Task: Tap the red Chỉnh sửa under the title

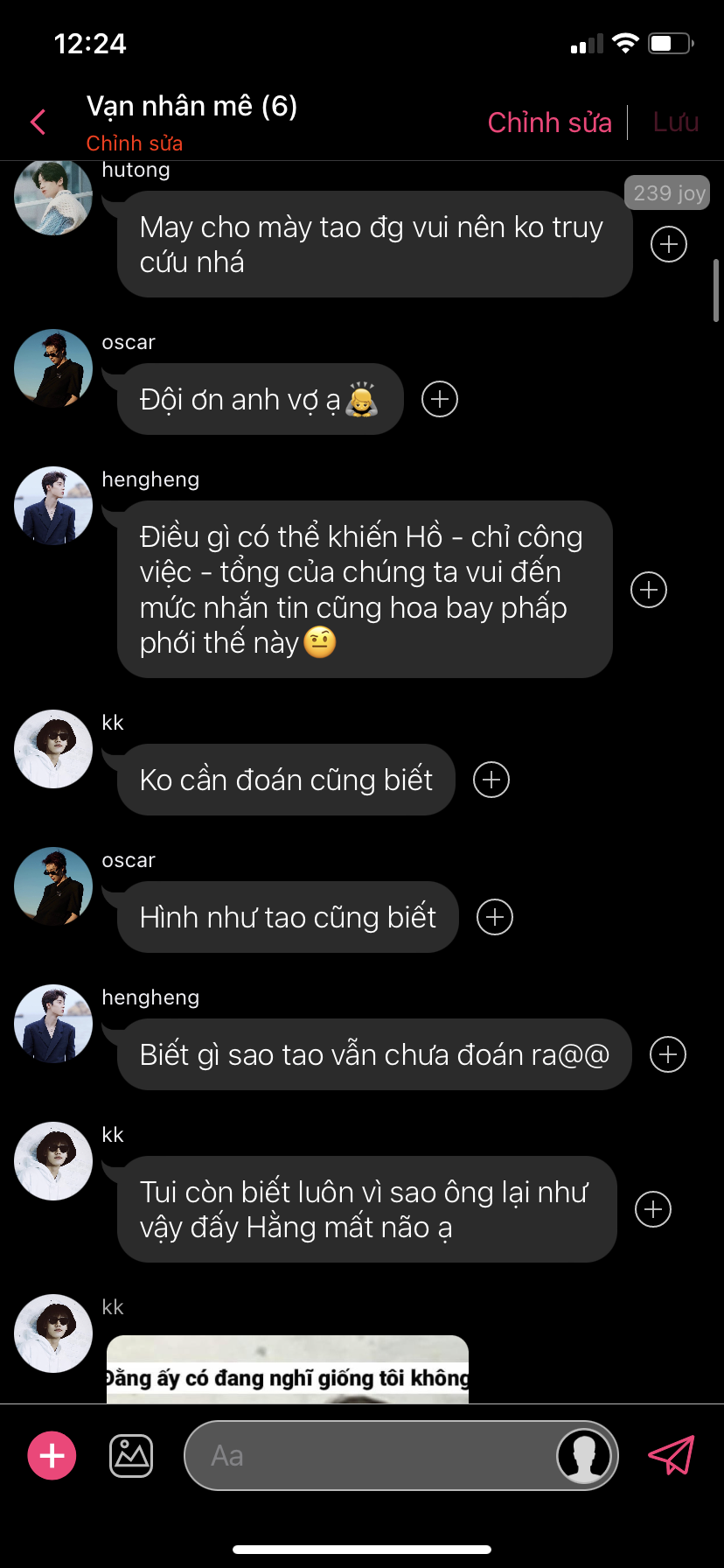Action: [135, 143]
